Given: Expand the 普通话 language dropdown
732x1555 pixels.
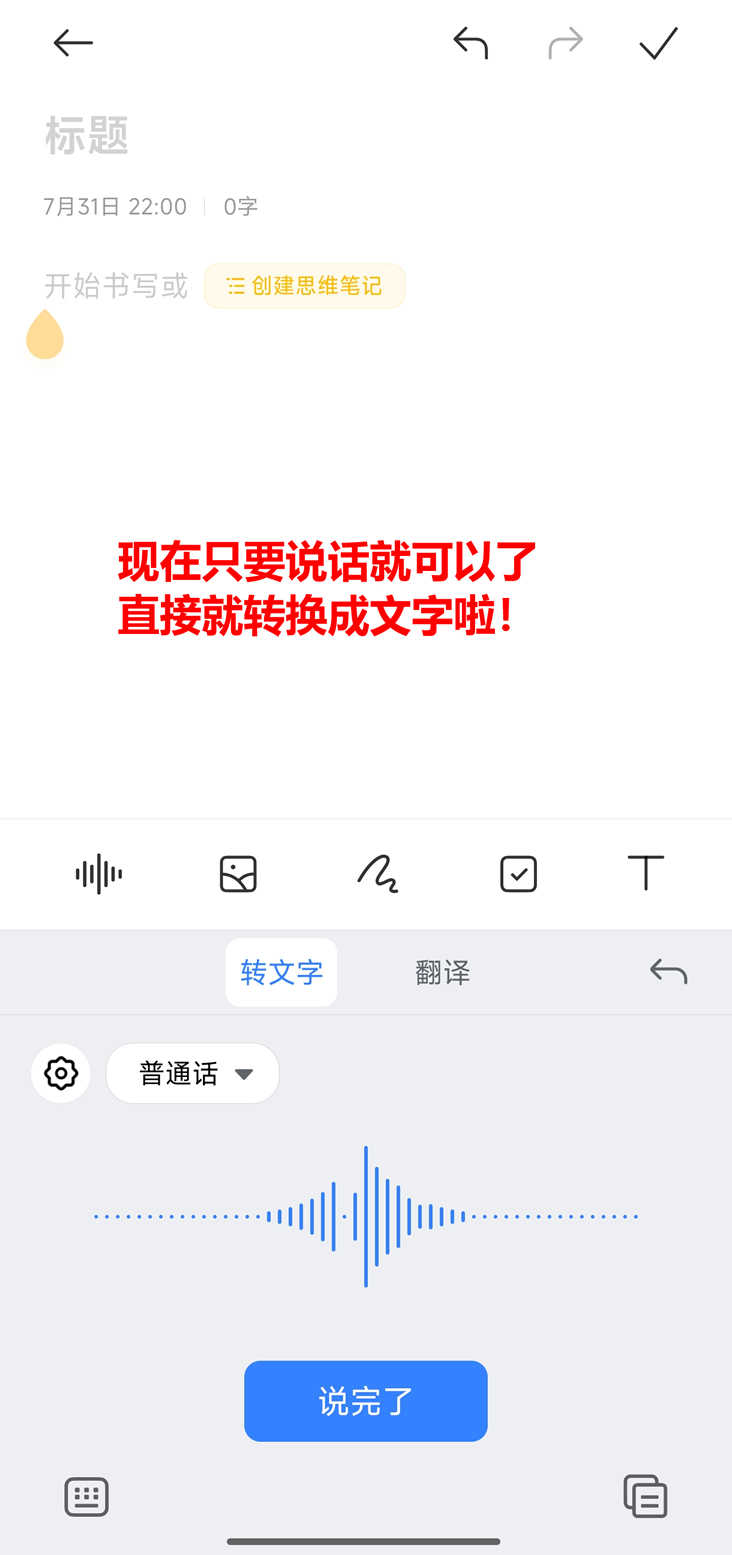Looking at the screenshot, I should [x=193, y=1073].
